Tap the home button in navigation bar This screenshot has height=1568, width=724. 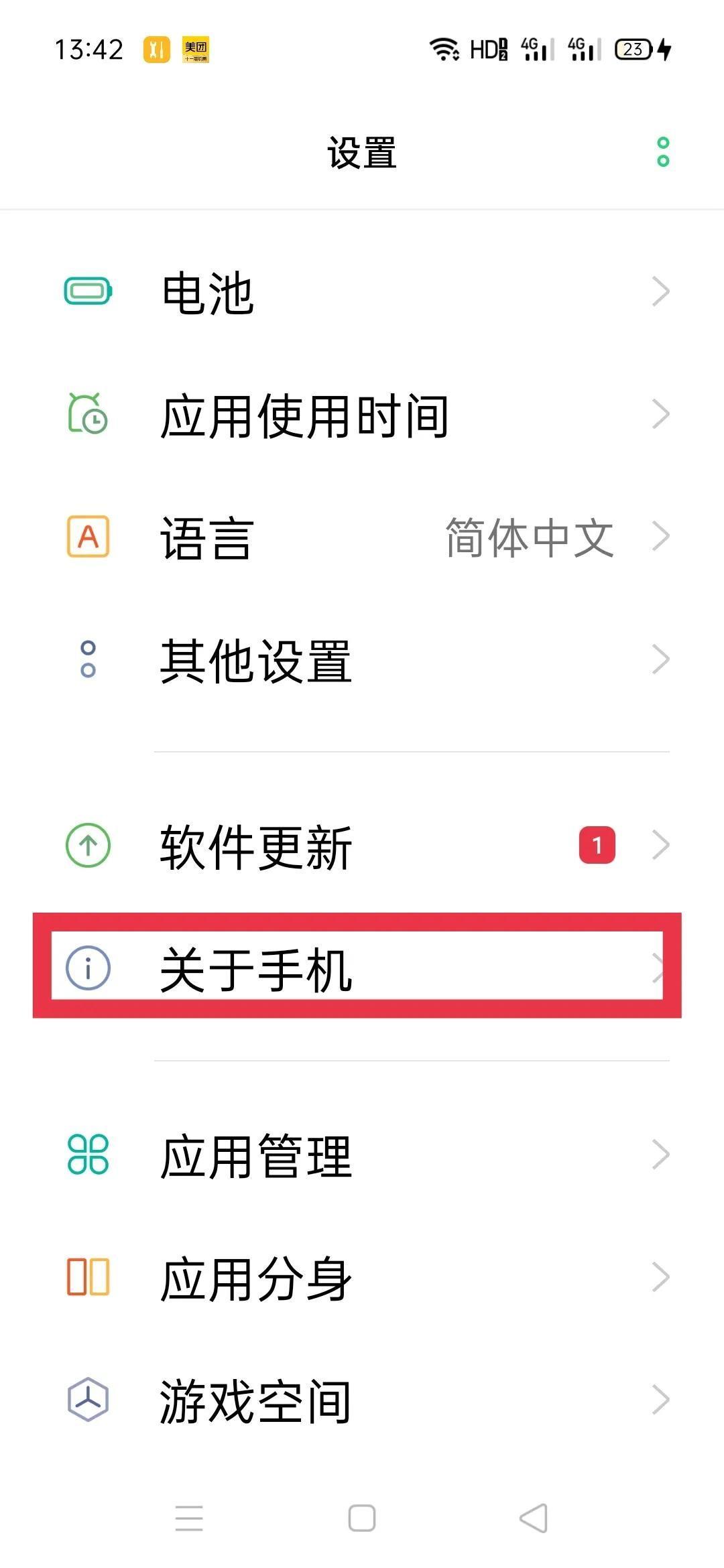(x=362, y=1518)
